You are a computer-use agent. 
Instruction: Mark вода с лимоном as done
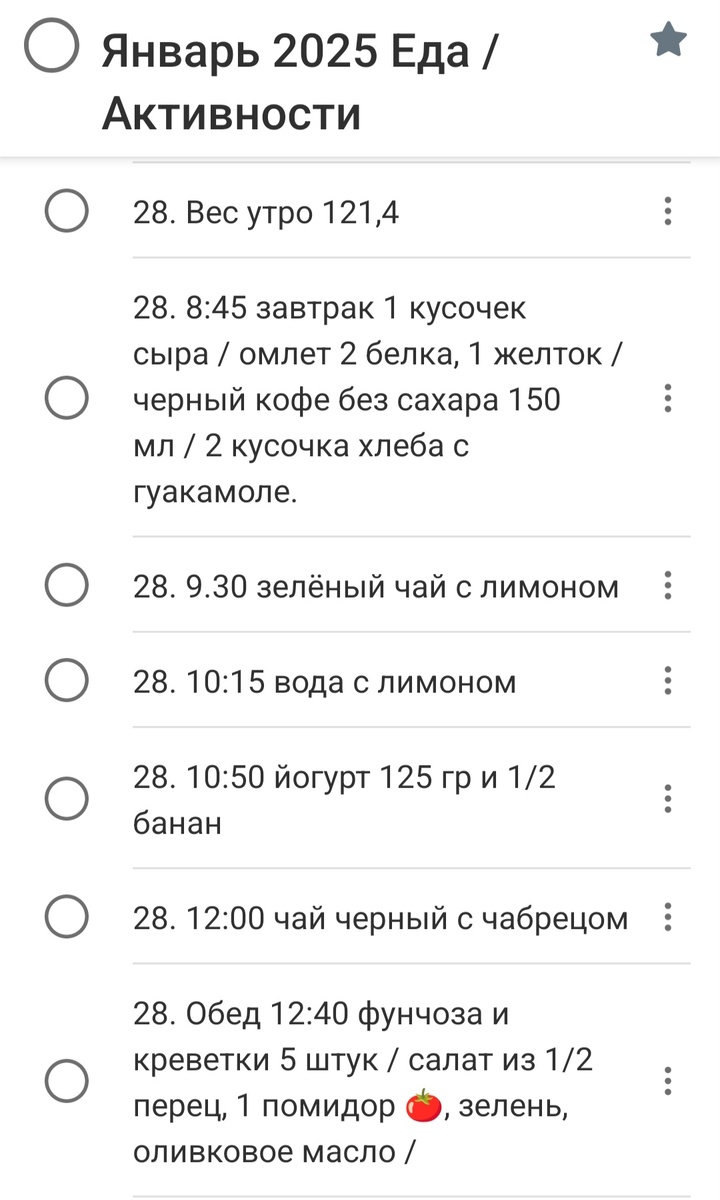pyautogui.click(x=66, y=681)
